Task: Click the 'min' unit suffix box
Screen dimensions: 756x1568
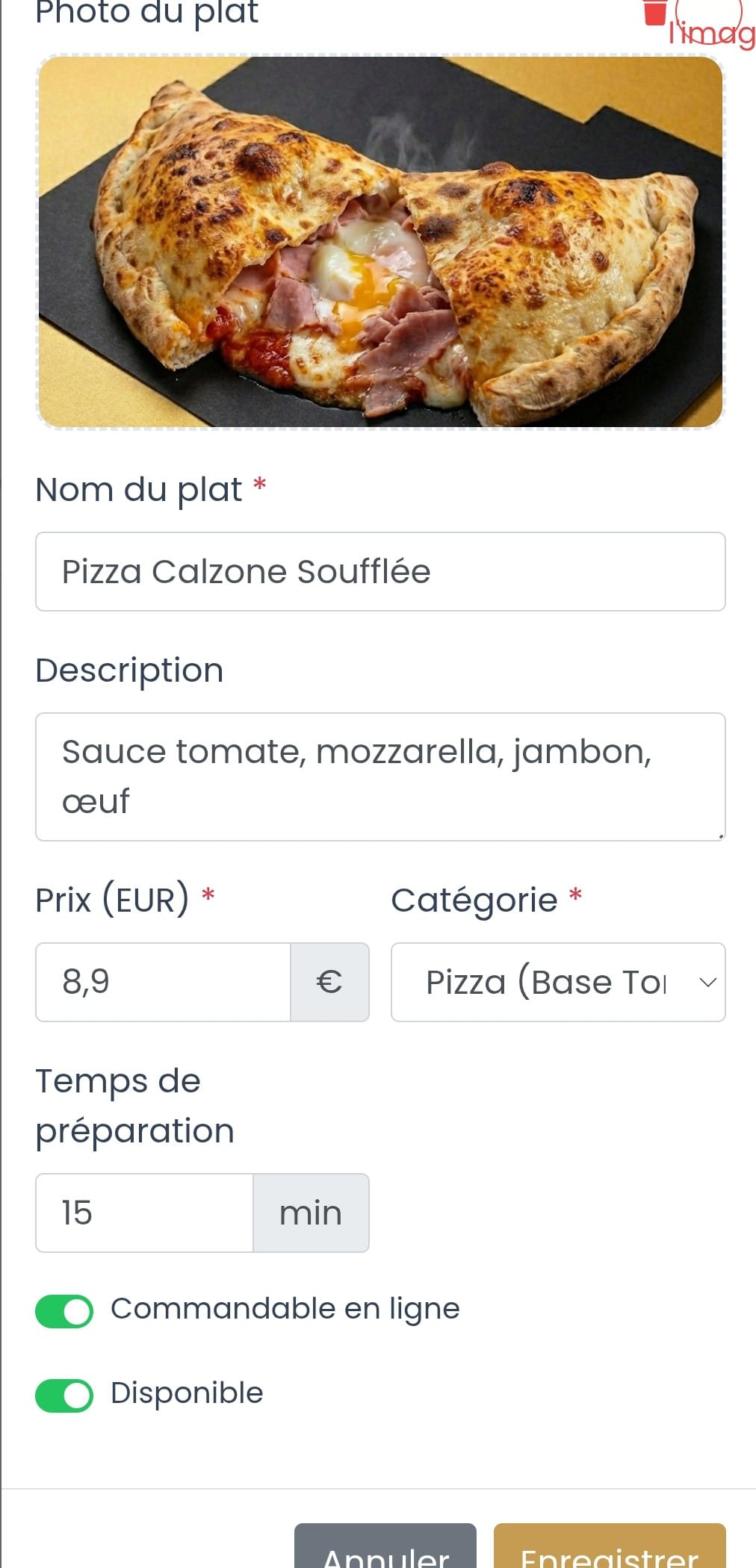Action: tap(311, 1213)
